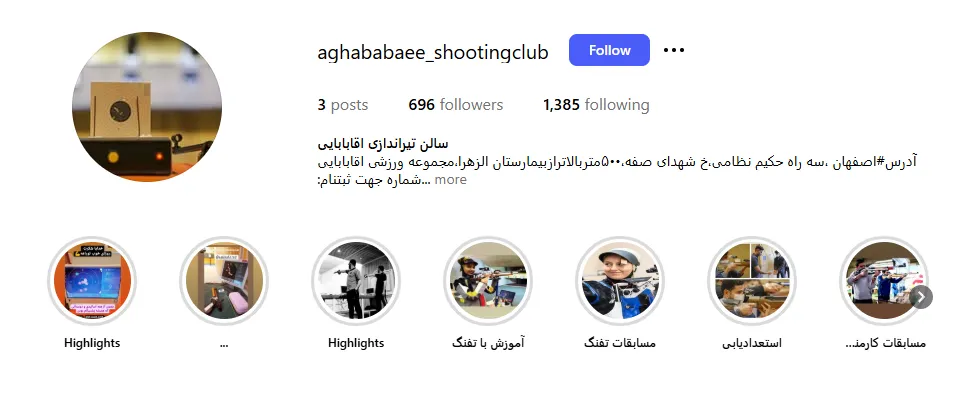View the 696 followers list
This screenshot has width=980, height=400.
[456, 105]
